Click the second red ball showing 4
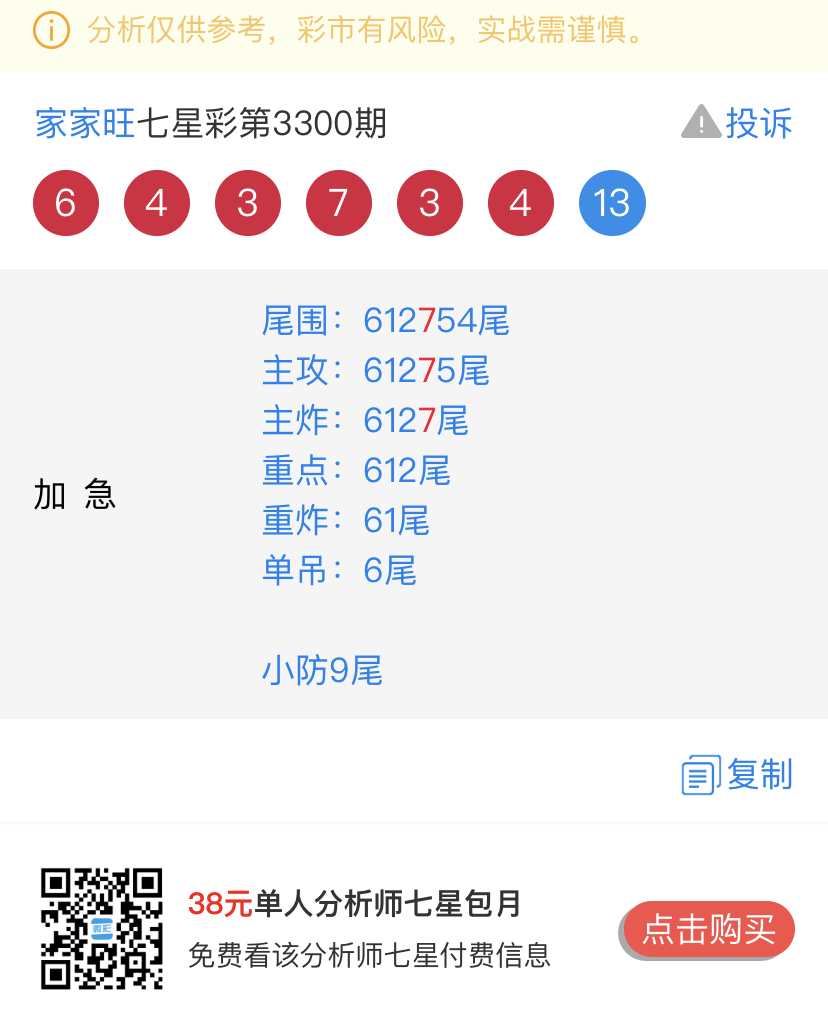This screenshot has height=1016, width=828. coord(520,202)
